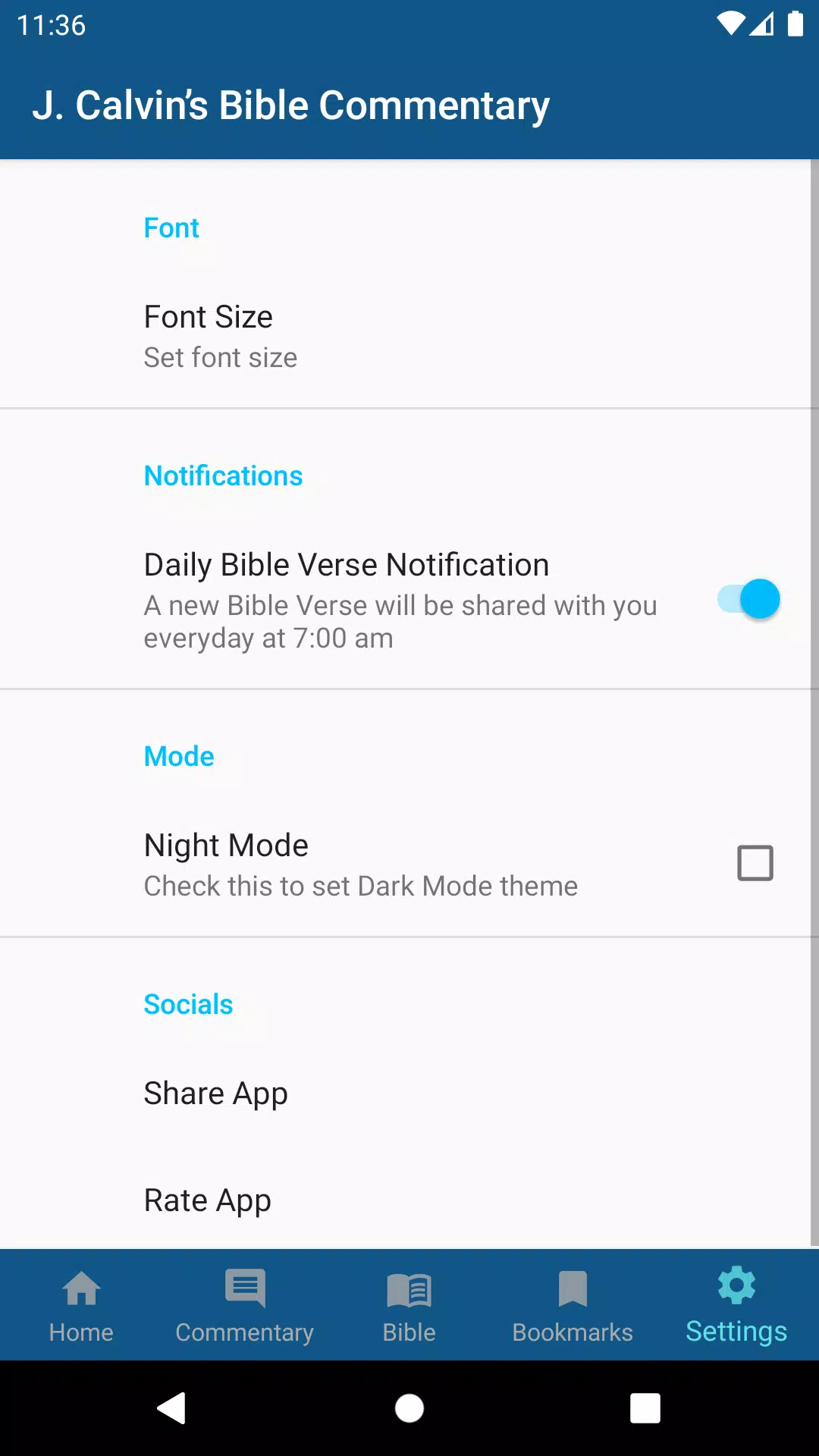This screenshot has width=819, height=1456.
Task: View the Bookmarks tab
Action: click(573, 1306)
